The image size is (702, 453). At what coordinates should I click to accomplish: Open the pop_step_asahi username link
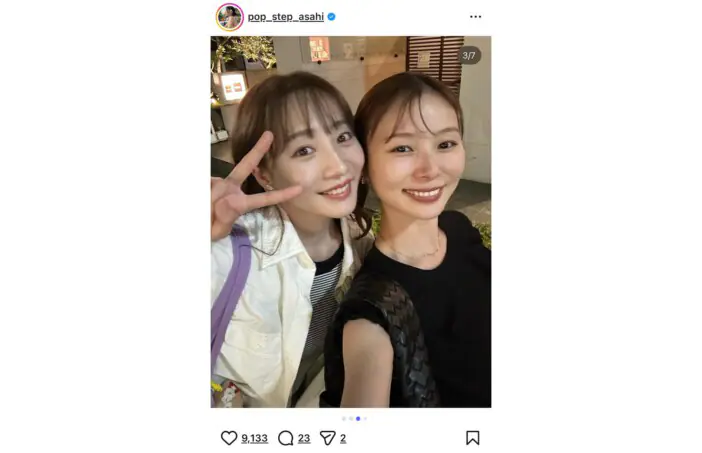pos(285,17)
